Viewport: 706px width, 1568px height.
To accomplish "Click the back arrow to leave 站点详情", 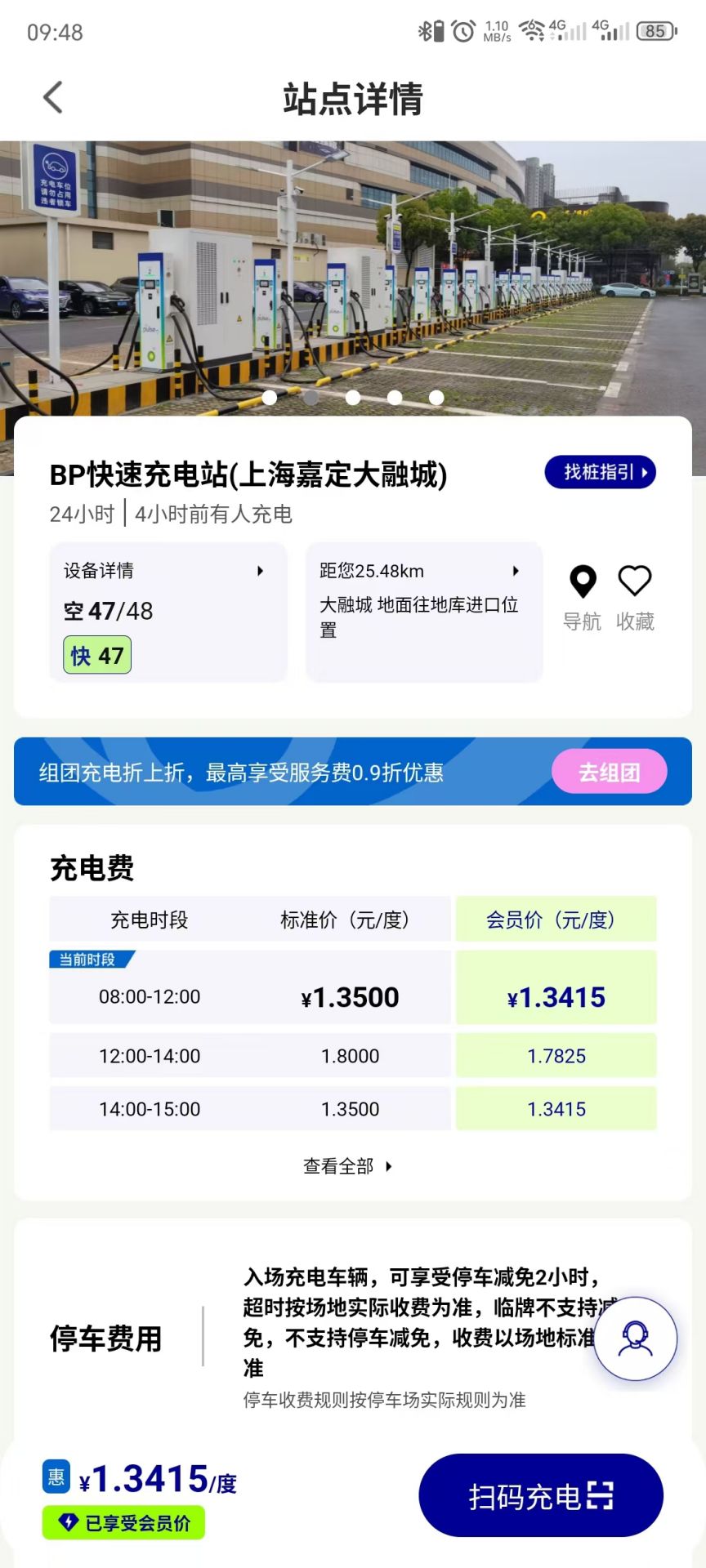I will click(x=52, y=96).
